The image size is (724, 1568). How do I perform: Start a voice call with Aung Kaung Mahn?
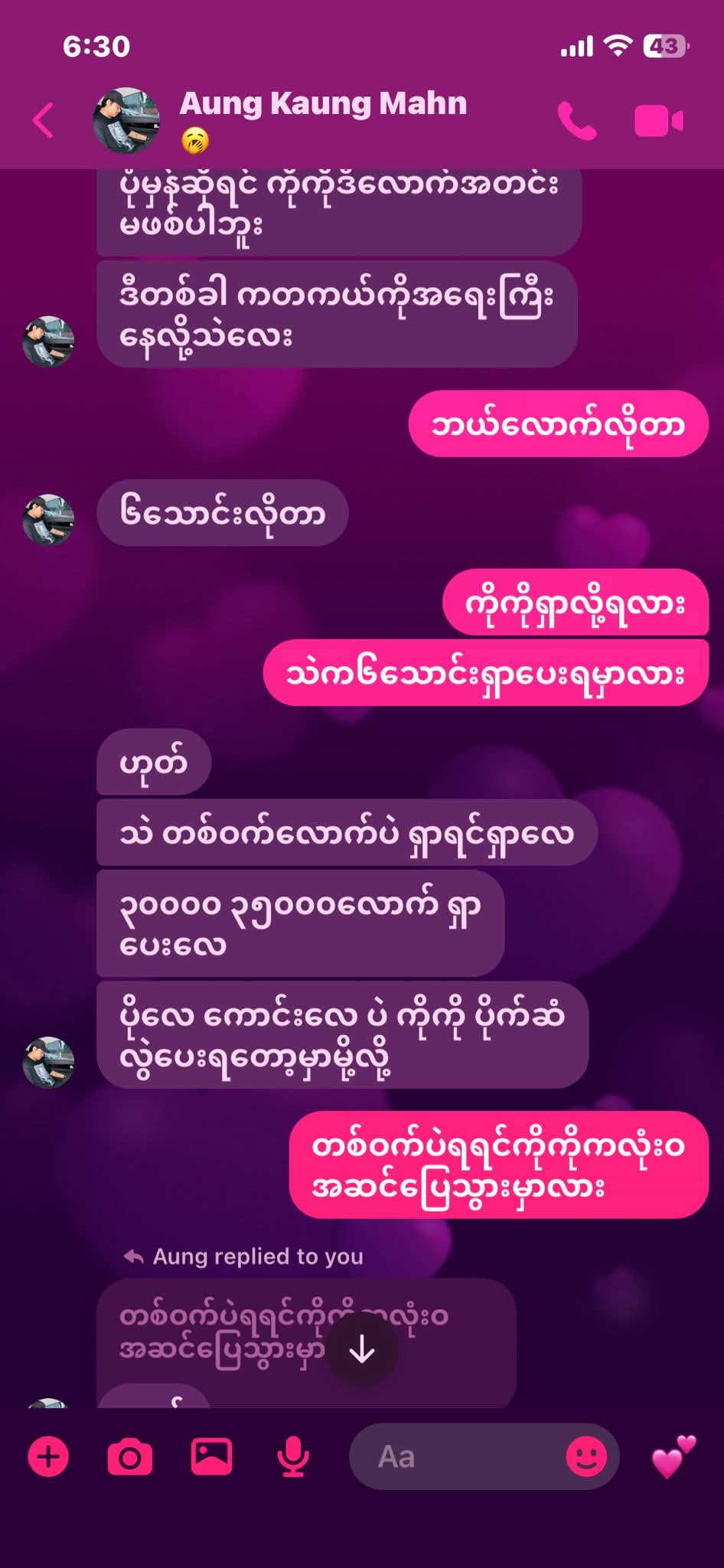576,121
